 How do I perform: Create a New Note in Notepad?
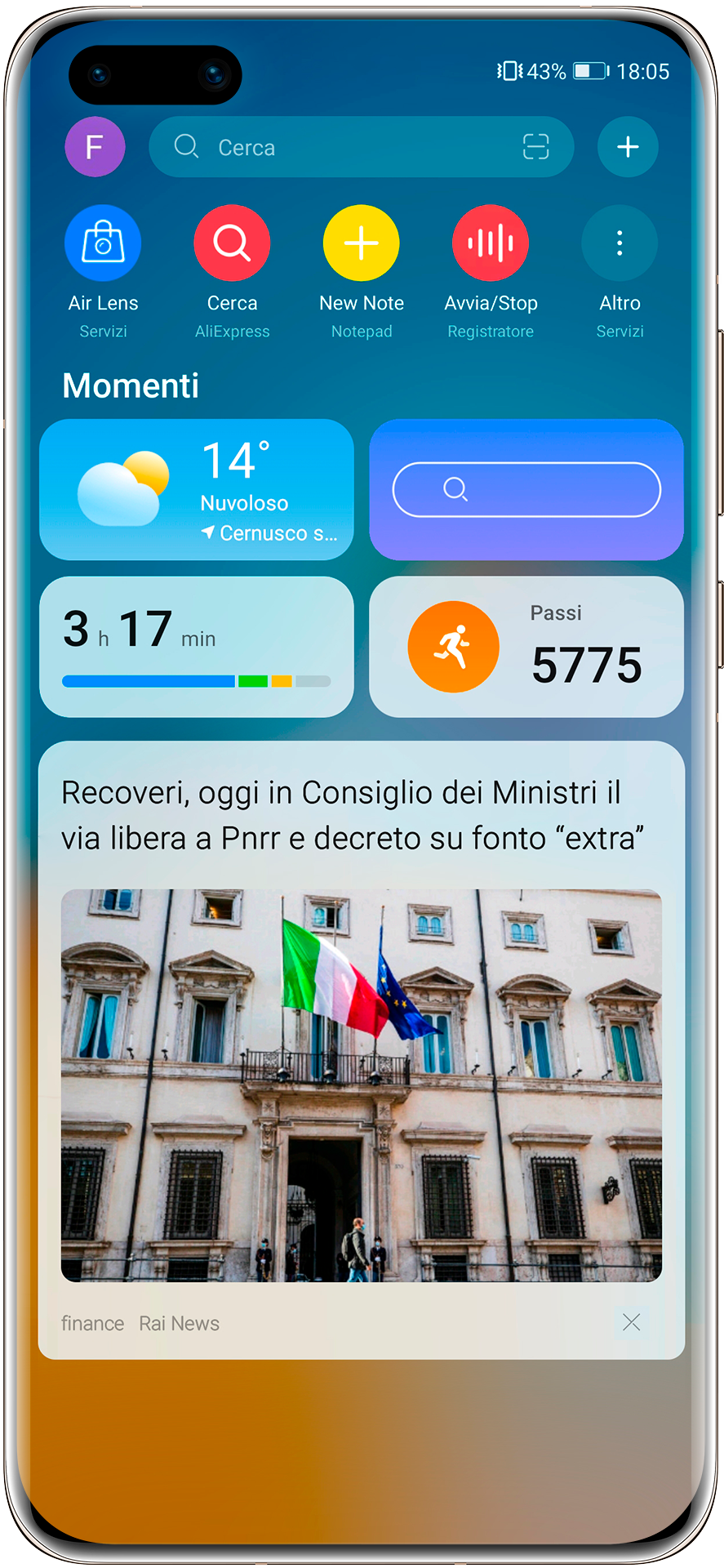(361, 243)
